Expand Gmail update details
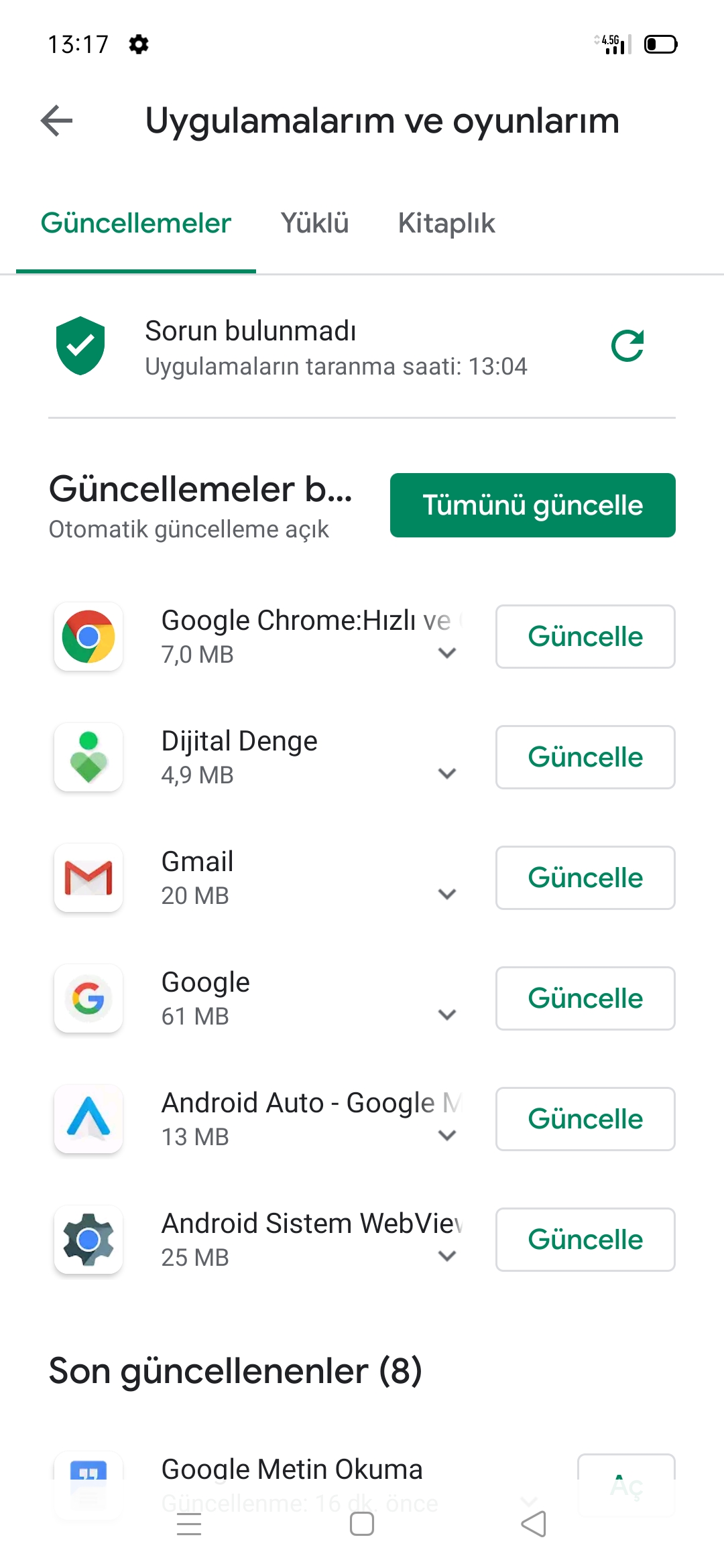This screenshot has height=1568, width=724. (447, 894)
